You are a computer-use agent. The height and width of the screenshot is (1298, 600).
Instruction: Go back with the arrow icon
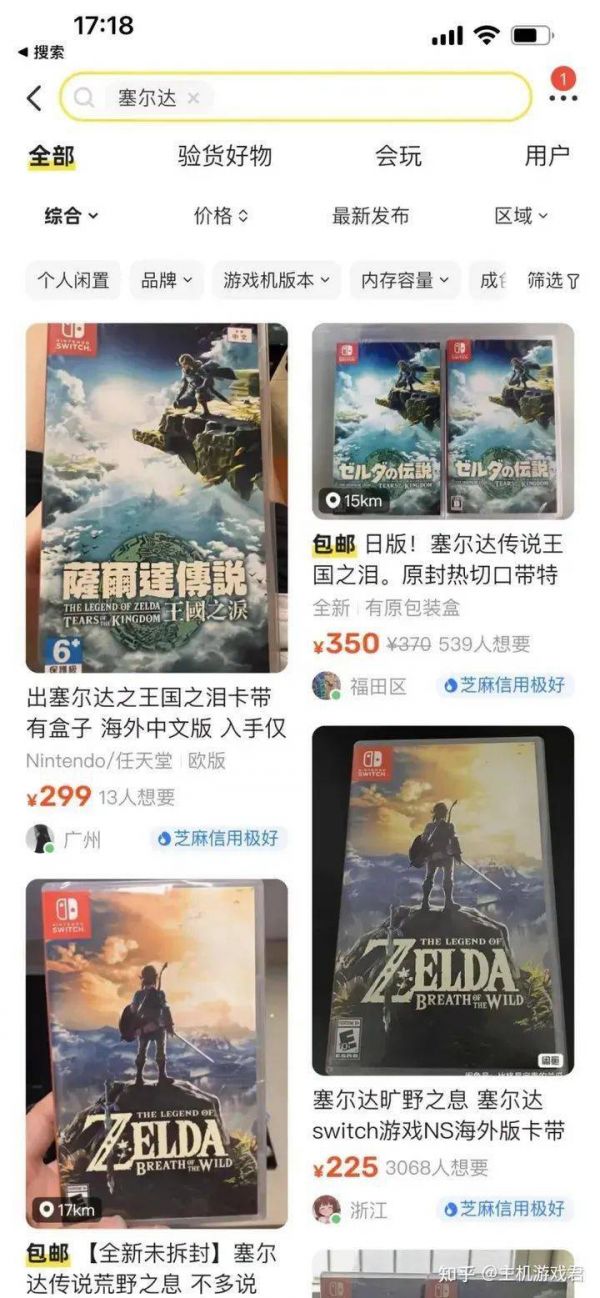pyautogui.click(x=34, y=97)
